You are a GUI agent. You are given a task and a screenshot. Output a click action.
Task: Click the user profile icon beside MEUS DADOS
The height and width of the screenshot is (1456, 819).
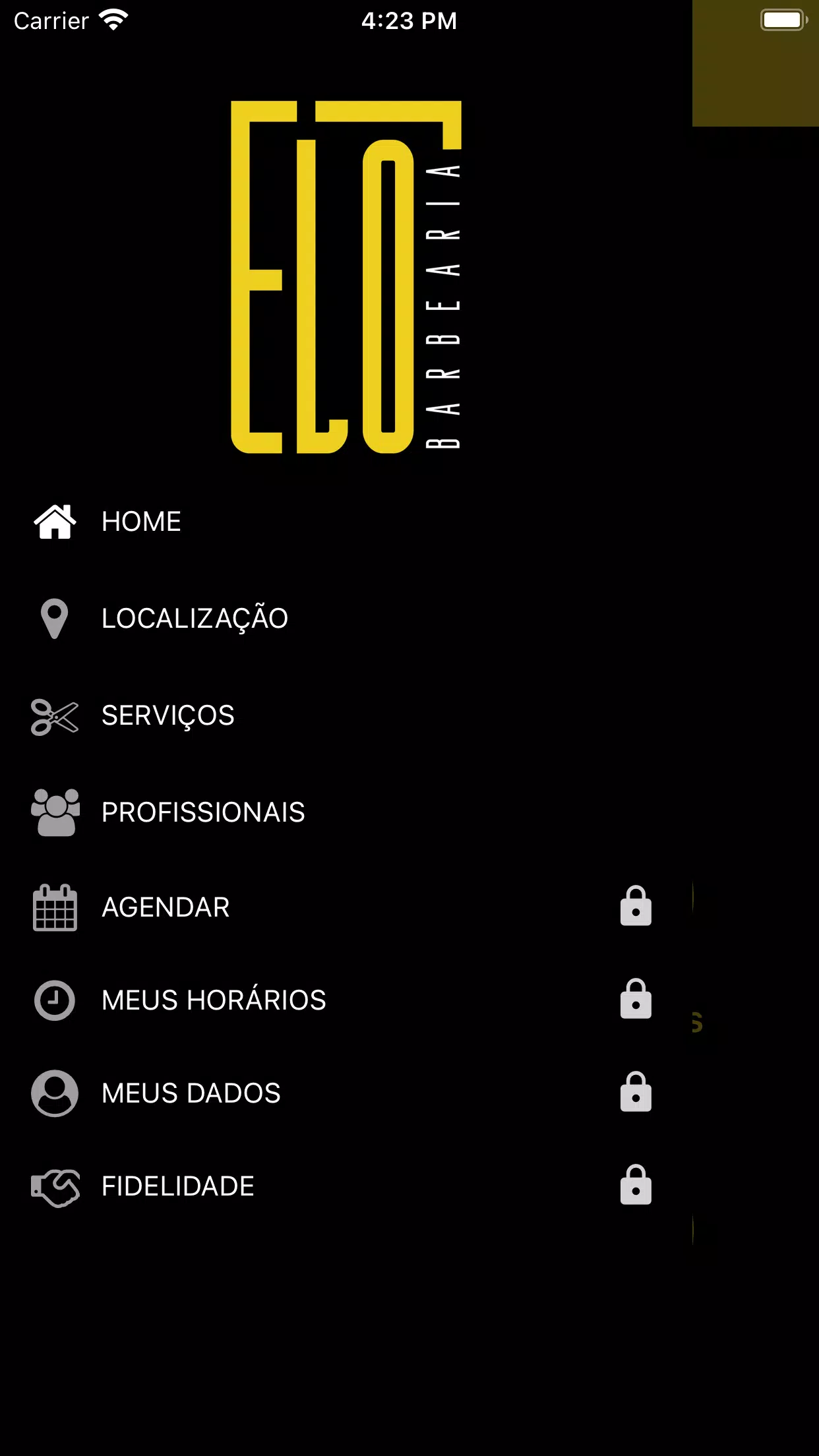click(x=55, y=1093)
